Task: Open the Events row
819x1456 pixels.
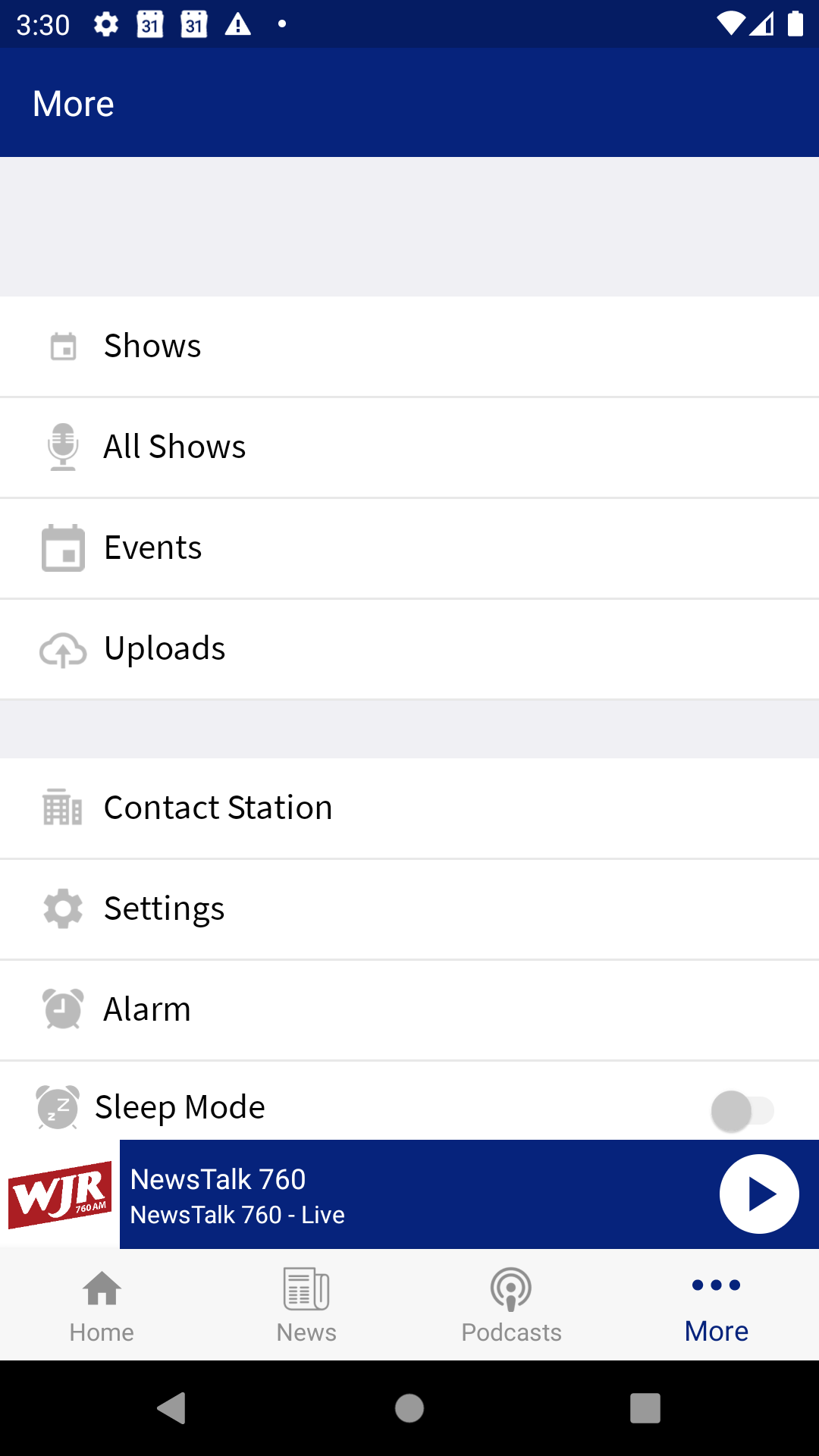Action: [409, 548]
